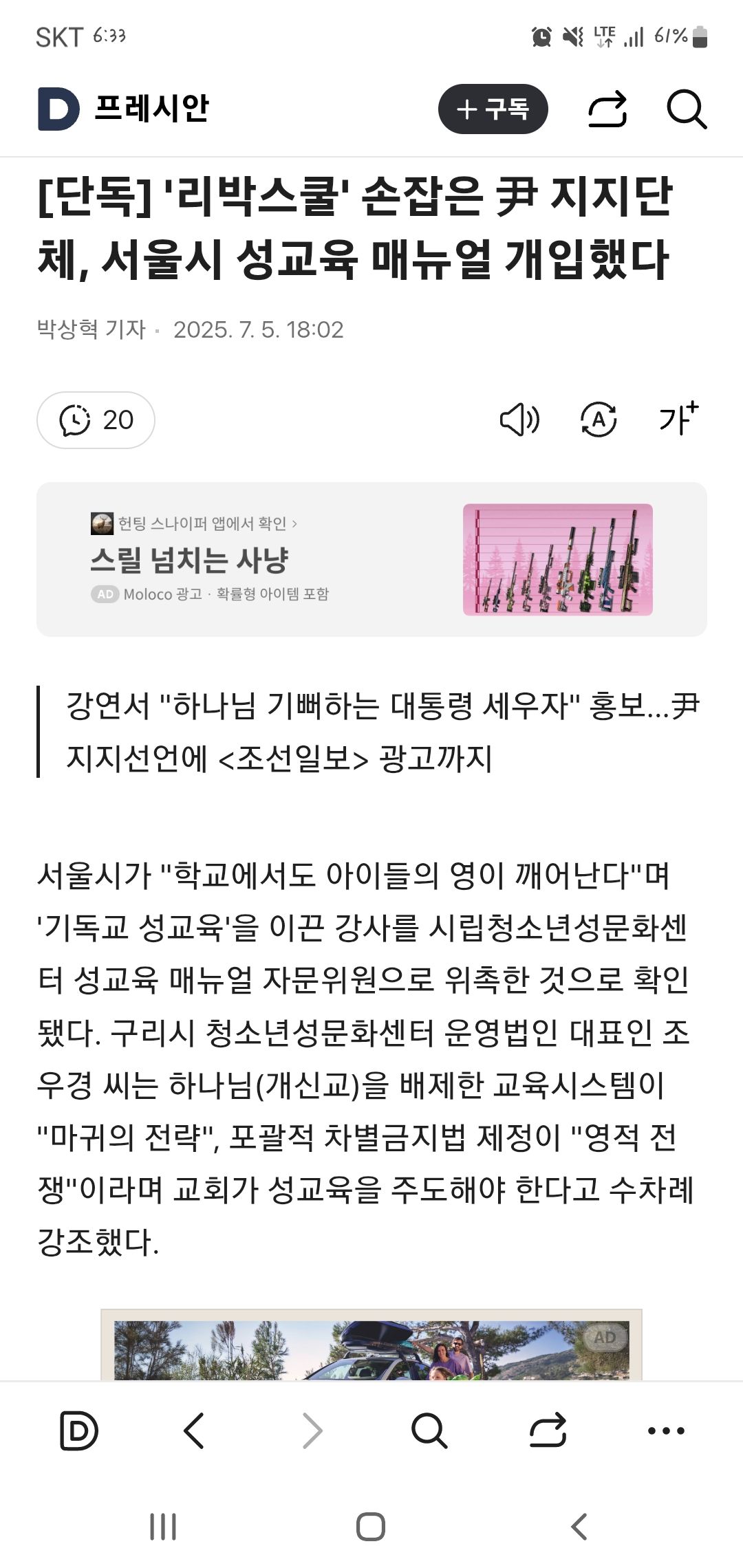This screenshot has height=1568, width=743.
Task: Open search in the top bar
Action: [686, 109]
